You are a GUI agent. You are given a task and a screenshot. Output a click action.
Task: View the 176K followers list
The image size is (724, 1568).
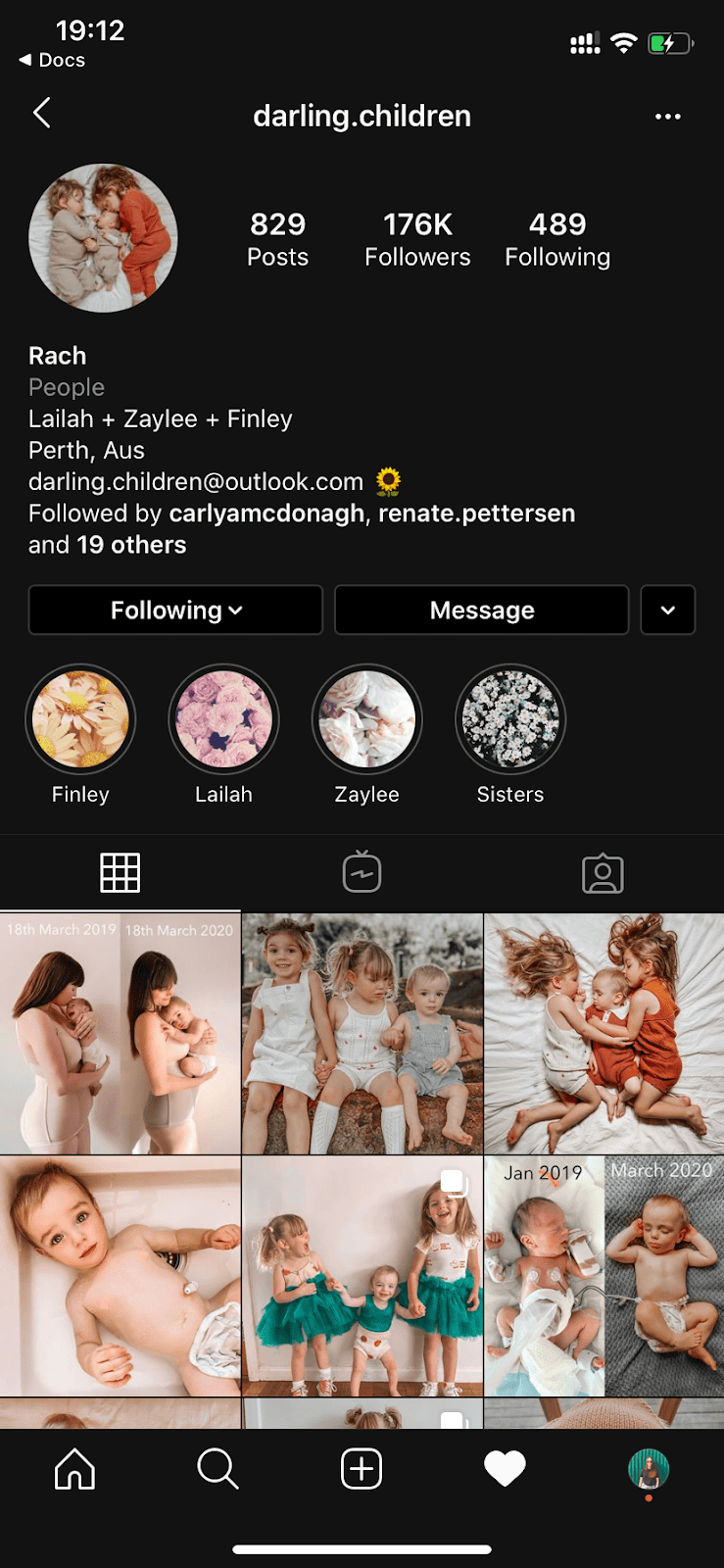[417, 239]
